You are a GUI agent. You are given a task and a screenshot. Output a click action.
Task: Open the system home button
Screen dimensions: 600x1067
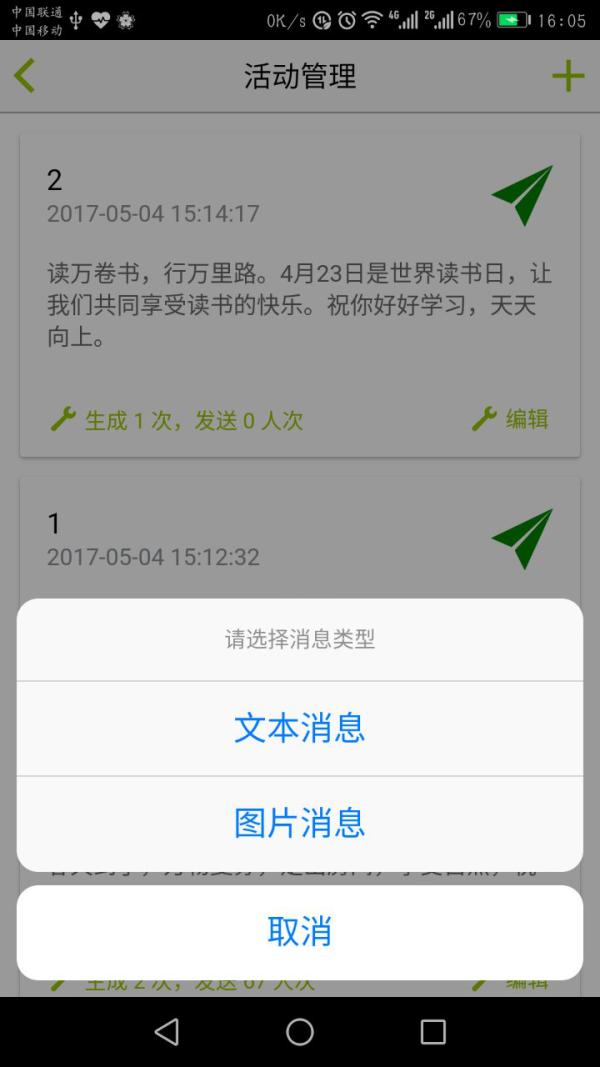(x=300, y=1032)
